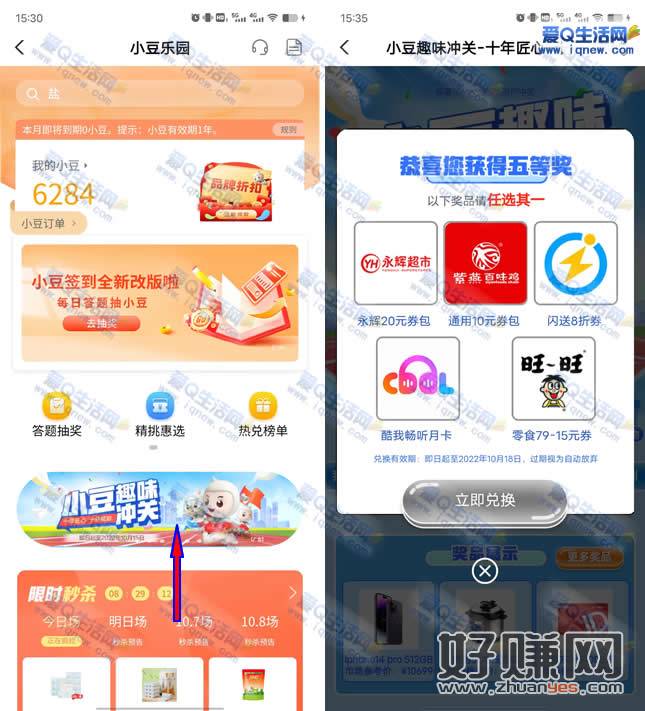This screenshot has height=711, width=645.
Task: Open 精挑惠选
Action: 160,413
